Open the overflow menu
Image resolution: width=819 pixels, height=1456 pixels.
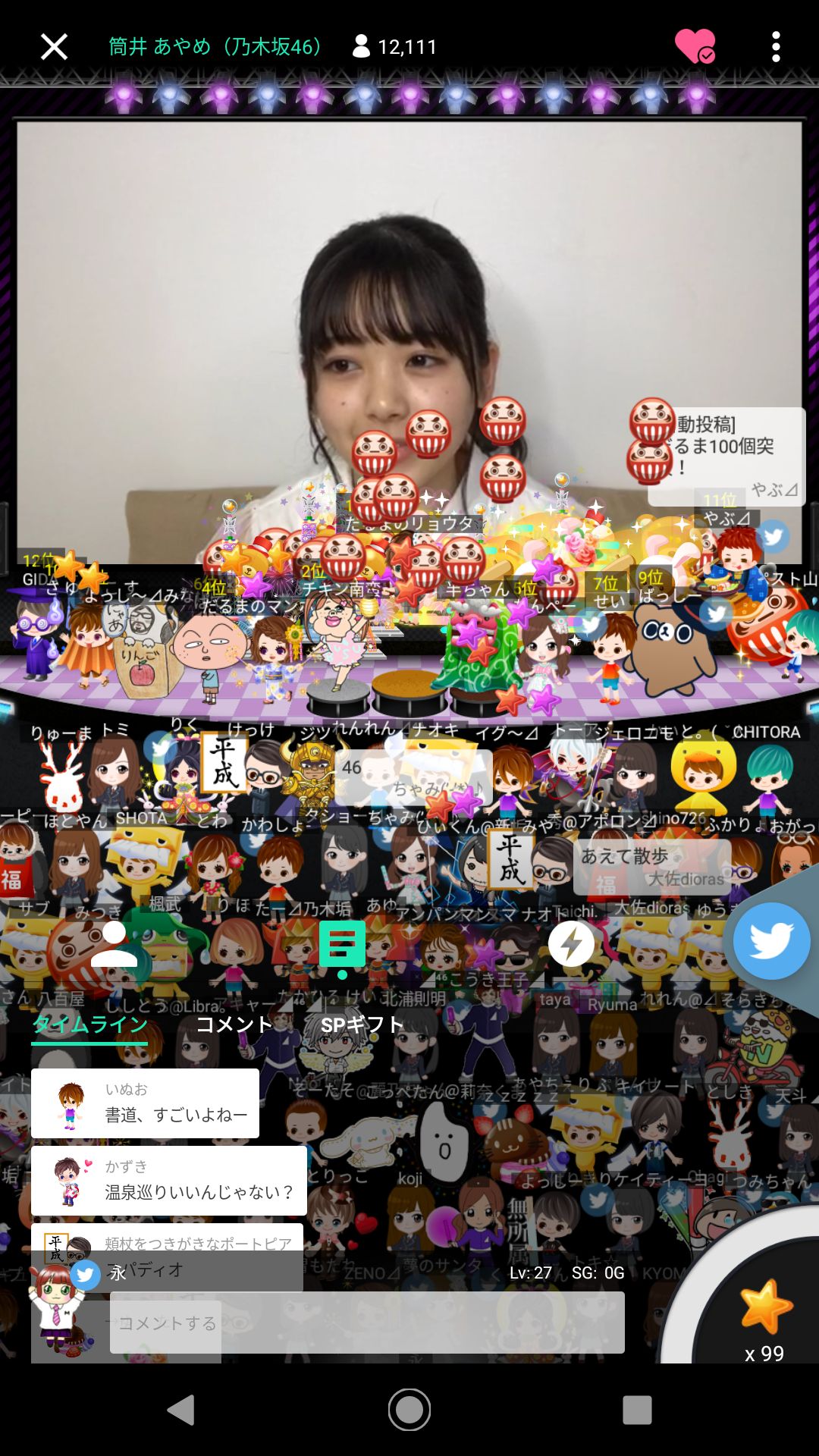pos(775,47)
